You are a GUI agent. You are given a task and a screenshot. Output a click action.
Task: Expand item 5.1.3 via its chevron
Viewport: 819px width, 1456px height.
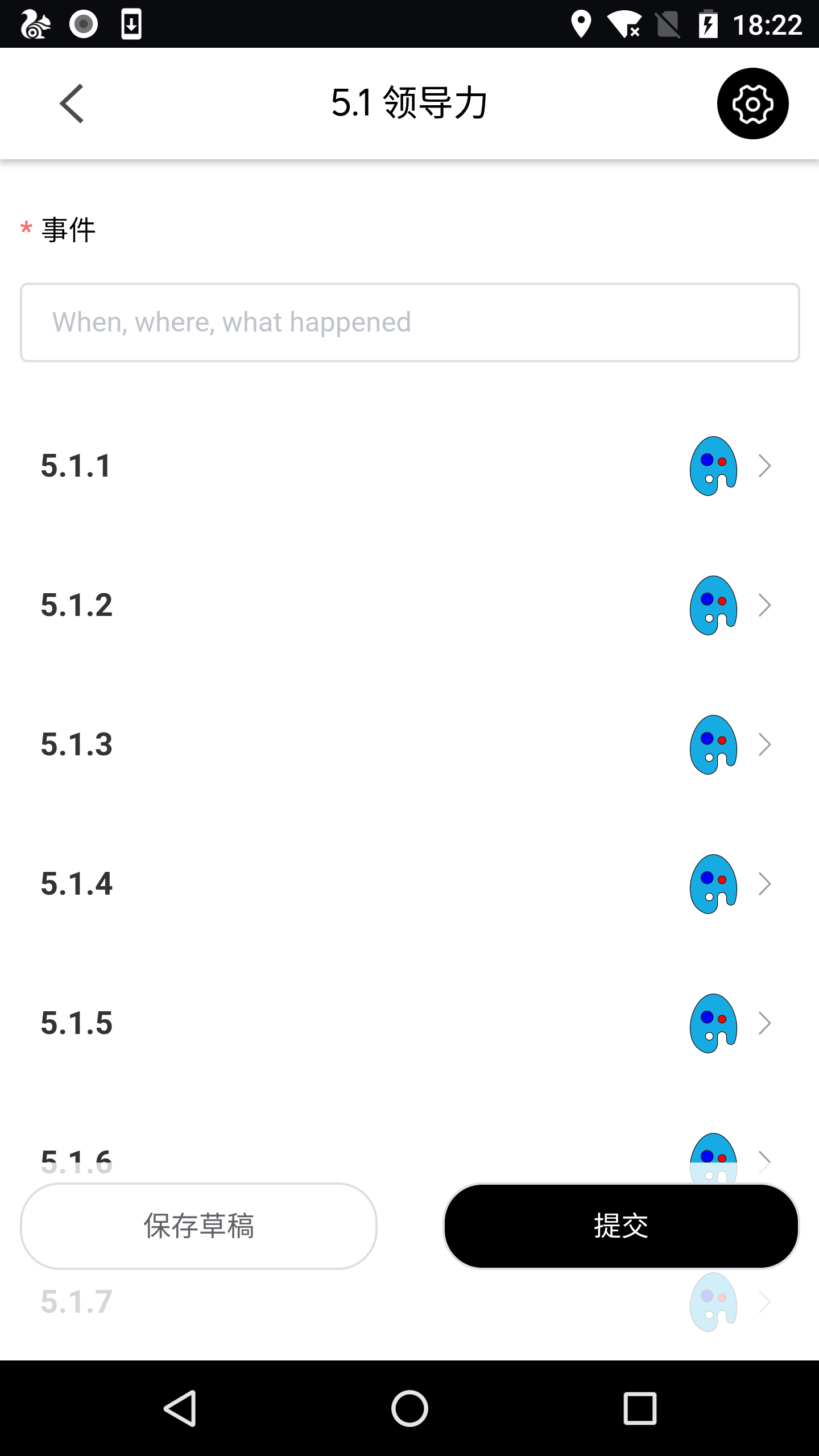[764, 744]
